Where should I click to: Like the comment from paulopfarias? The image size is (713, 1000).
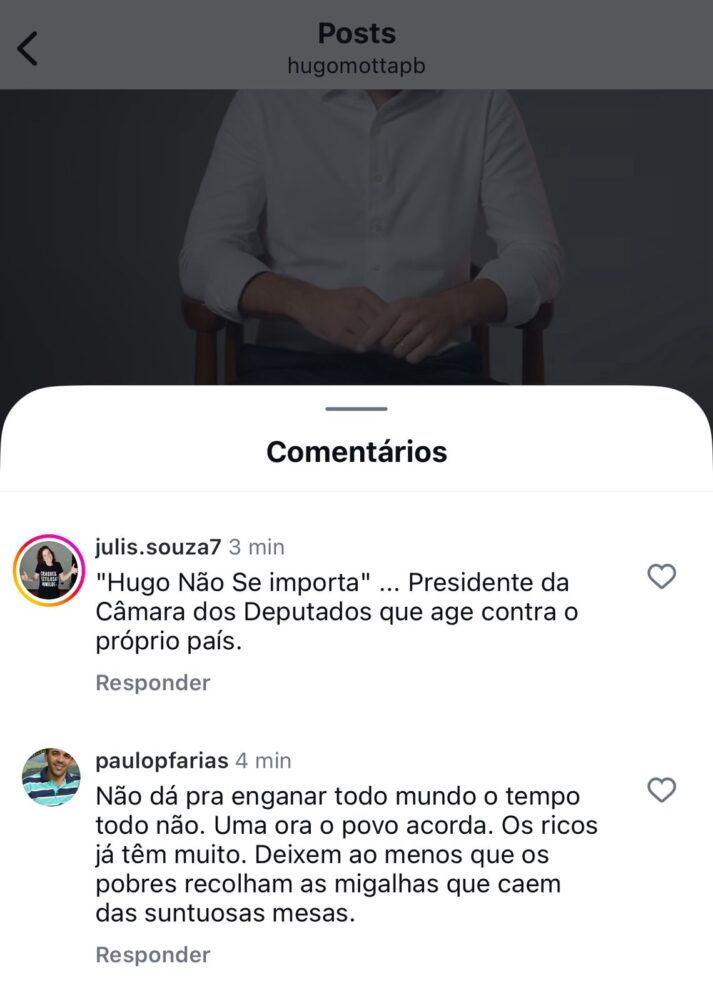(x=662, y=790)
